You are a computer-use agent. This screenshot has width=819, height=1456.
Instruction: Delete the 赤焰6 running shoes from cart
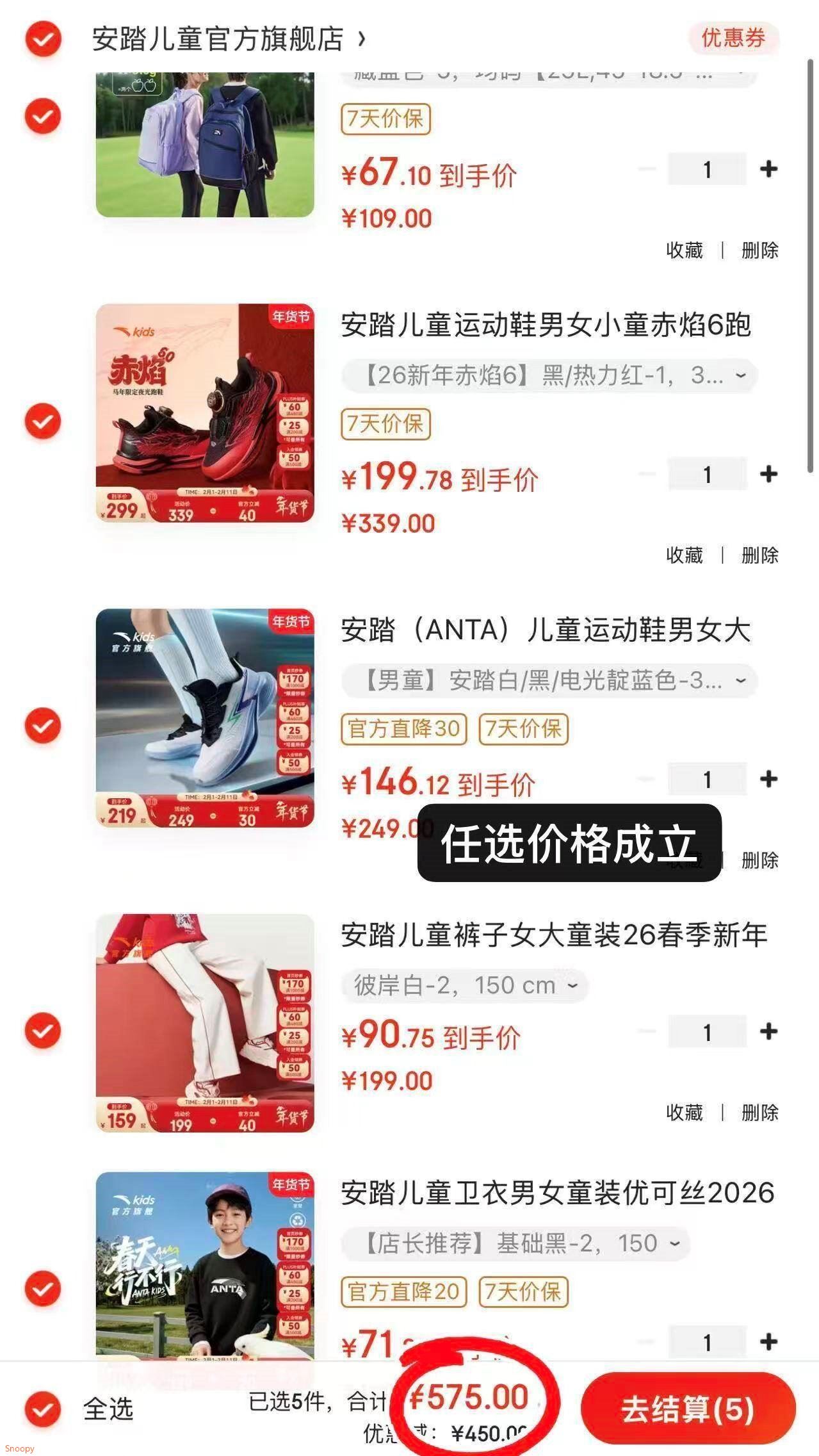[x=759, y=555]
